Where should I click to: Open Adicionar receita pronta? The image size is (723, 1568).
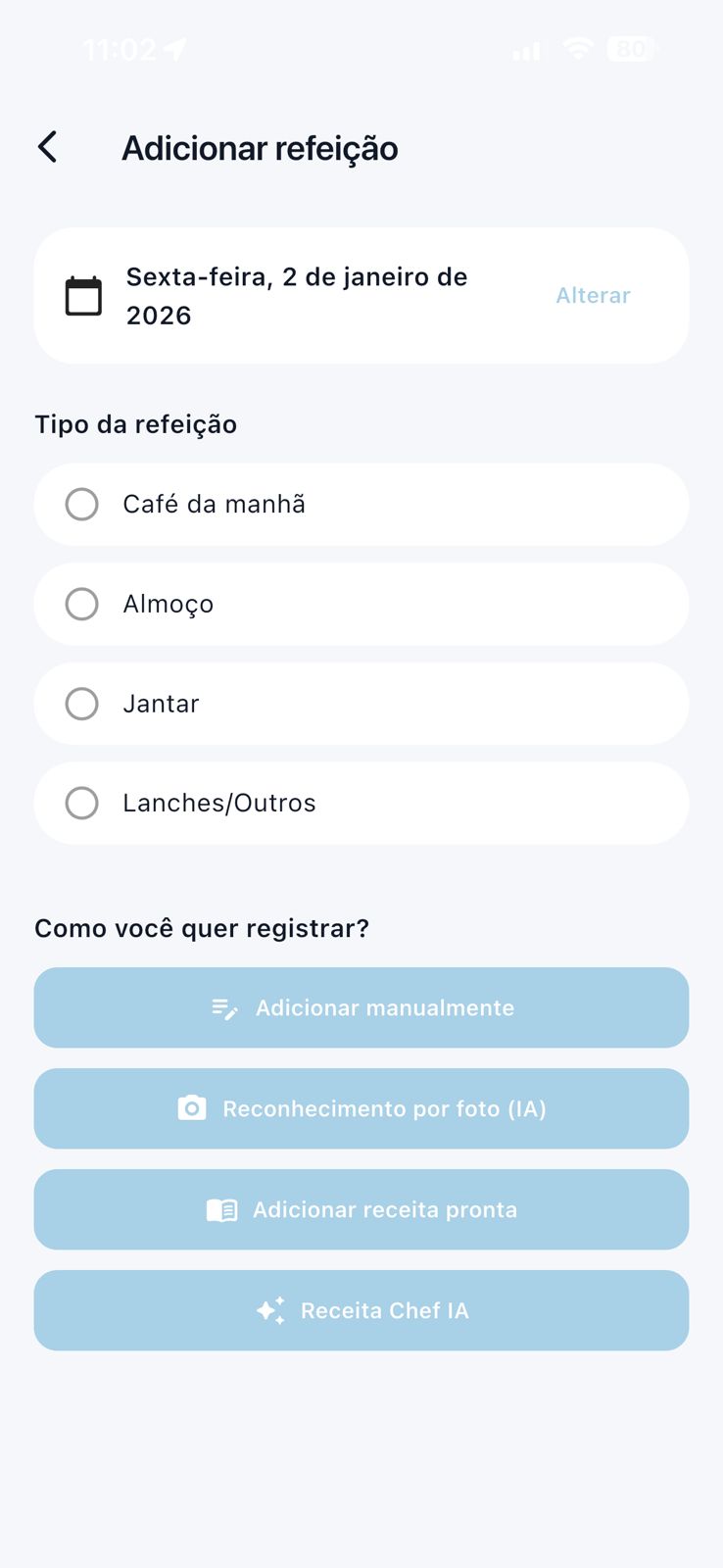click(x=361, y=1209)
